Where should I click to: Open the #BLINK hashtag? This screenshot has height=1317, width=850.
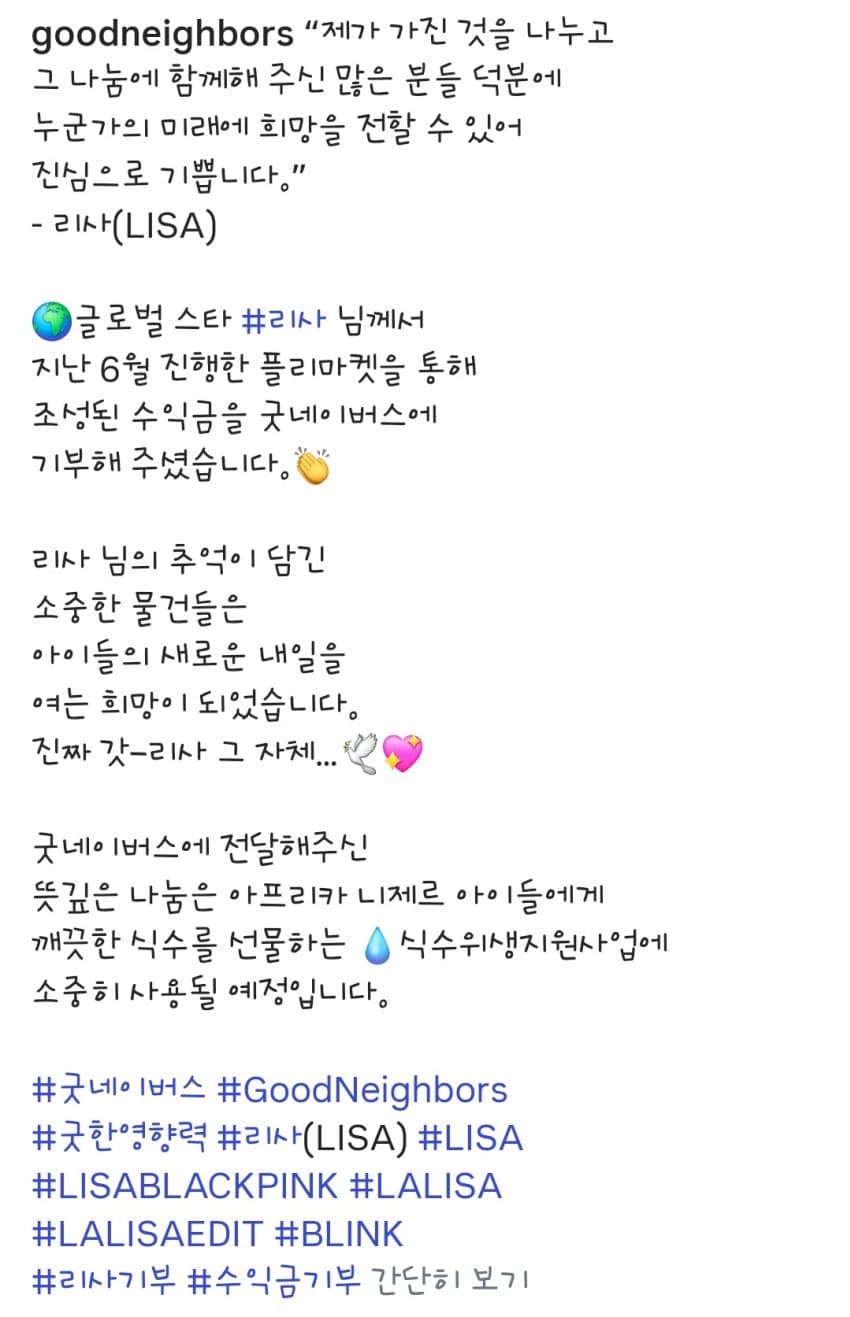click(339, 1233)
